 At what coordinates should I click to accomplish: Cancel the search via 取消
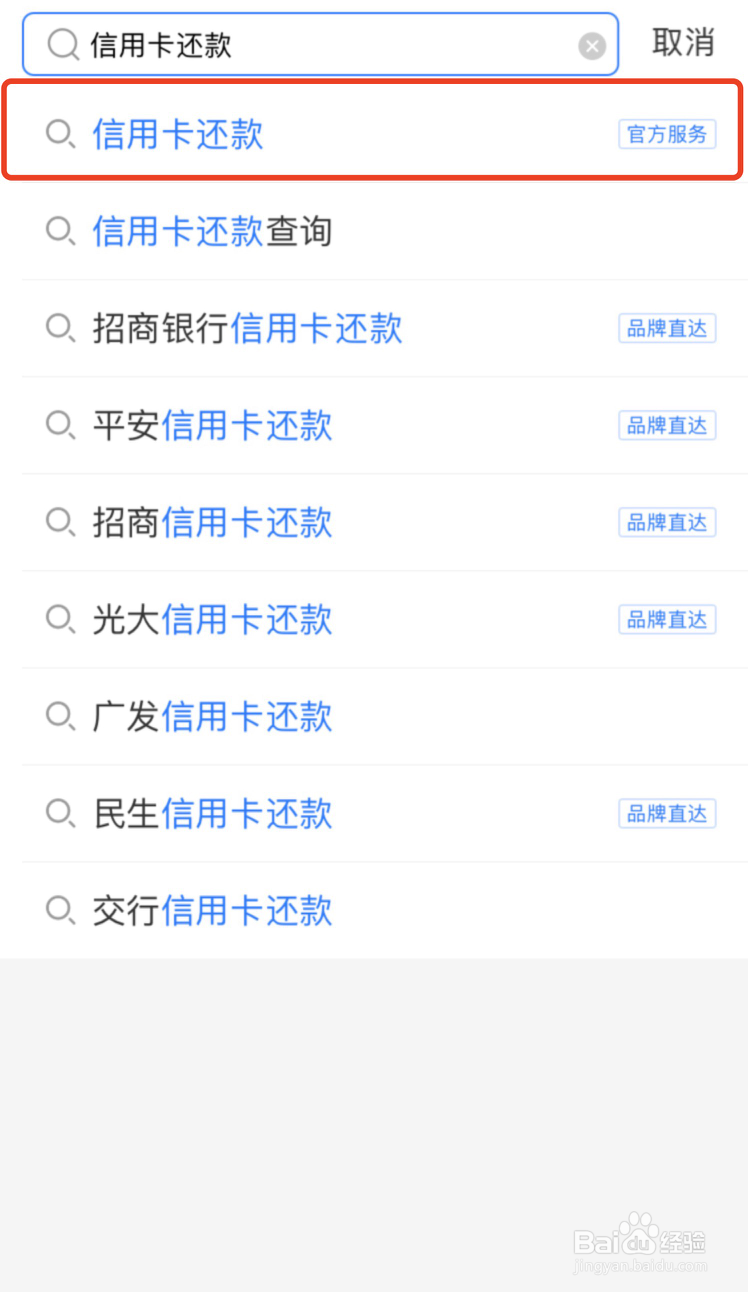tap(683, 43)
